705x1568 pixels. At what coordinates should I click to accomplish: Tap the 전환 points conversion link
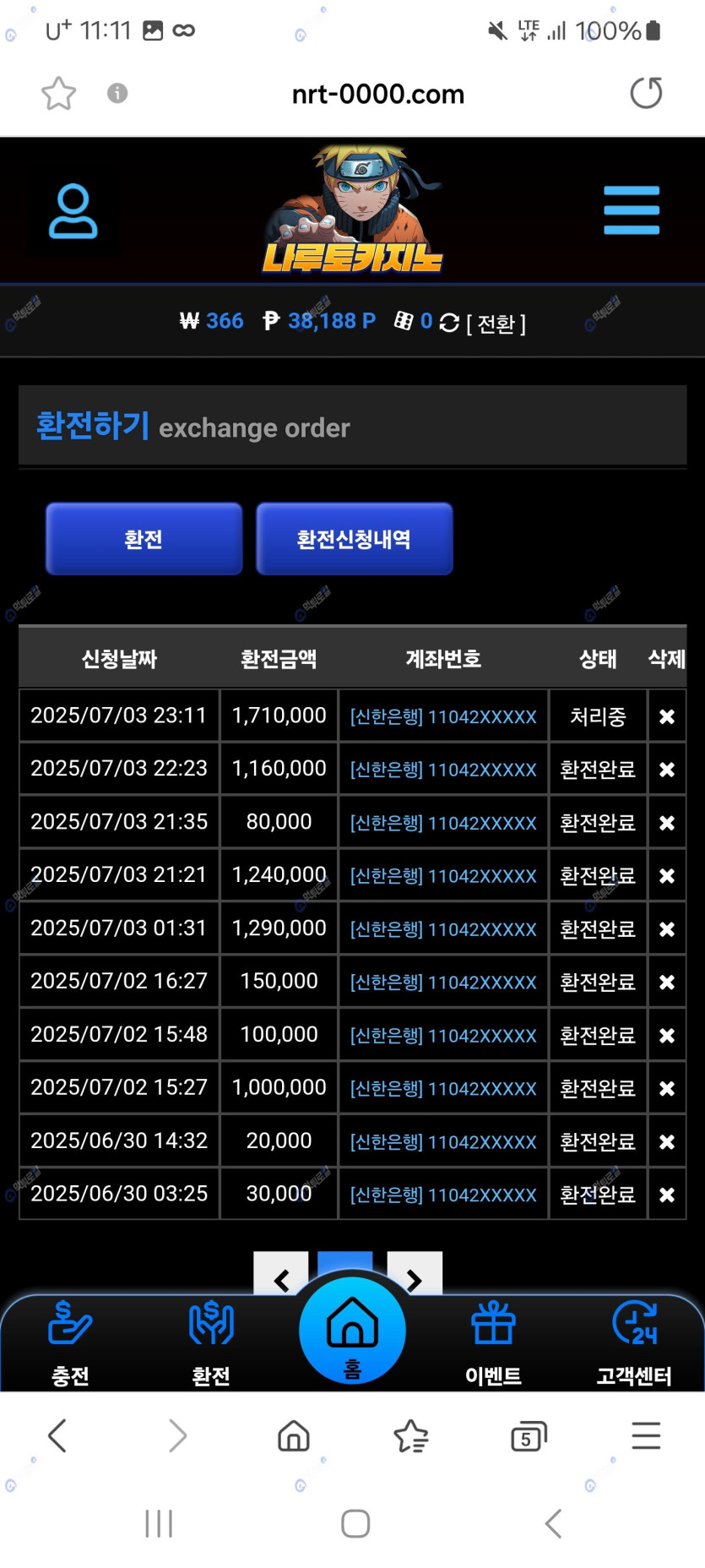tap(496, 324)
